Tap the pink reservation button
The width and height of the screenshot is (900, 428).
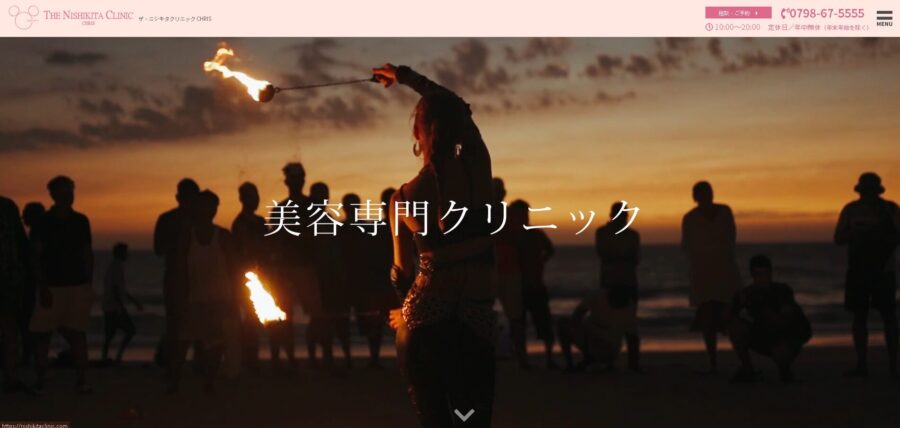point(738,13)
